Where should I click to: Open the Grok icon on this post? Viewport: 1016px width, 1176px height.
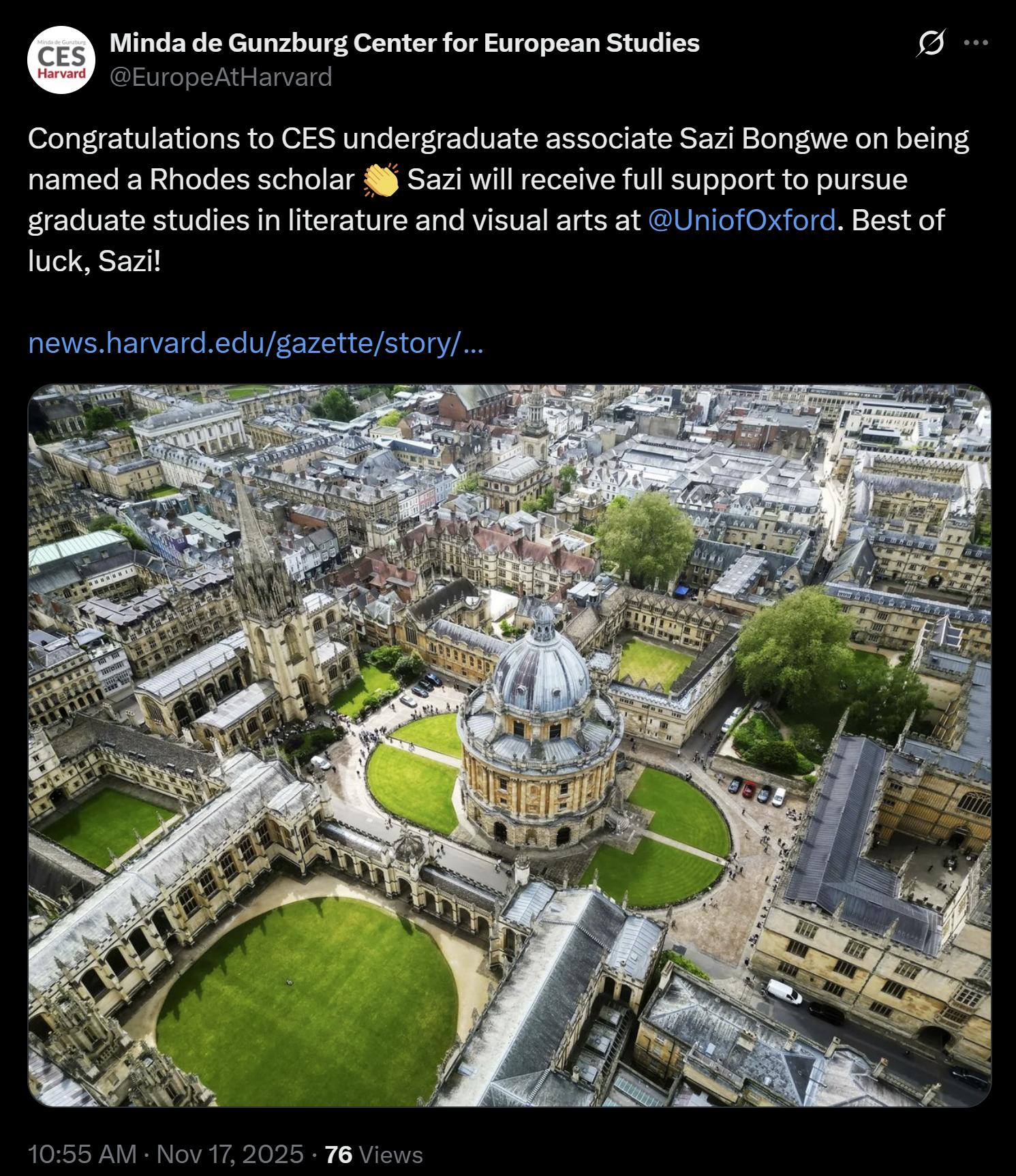931,43
